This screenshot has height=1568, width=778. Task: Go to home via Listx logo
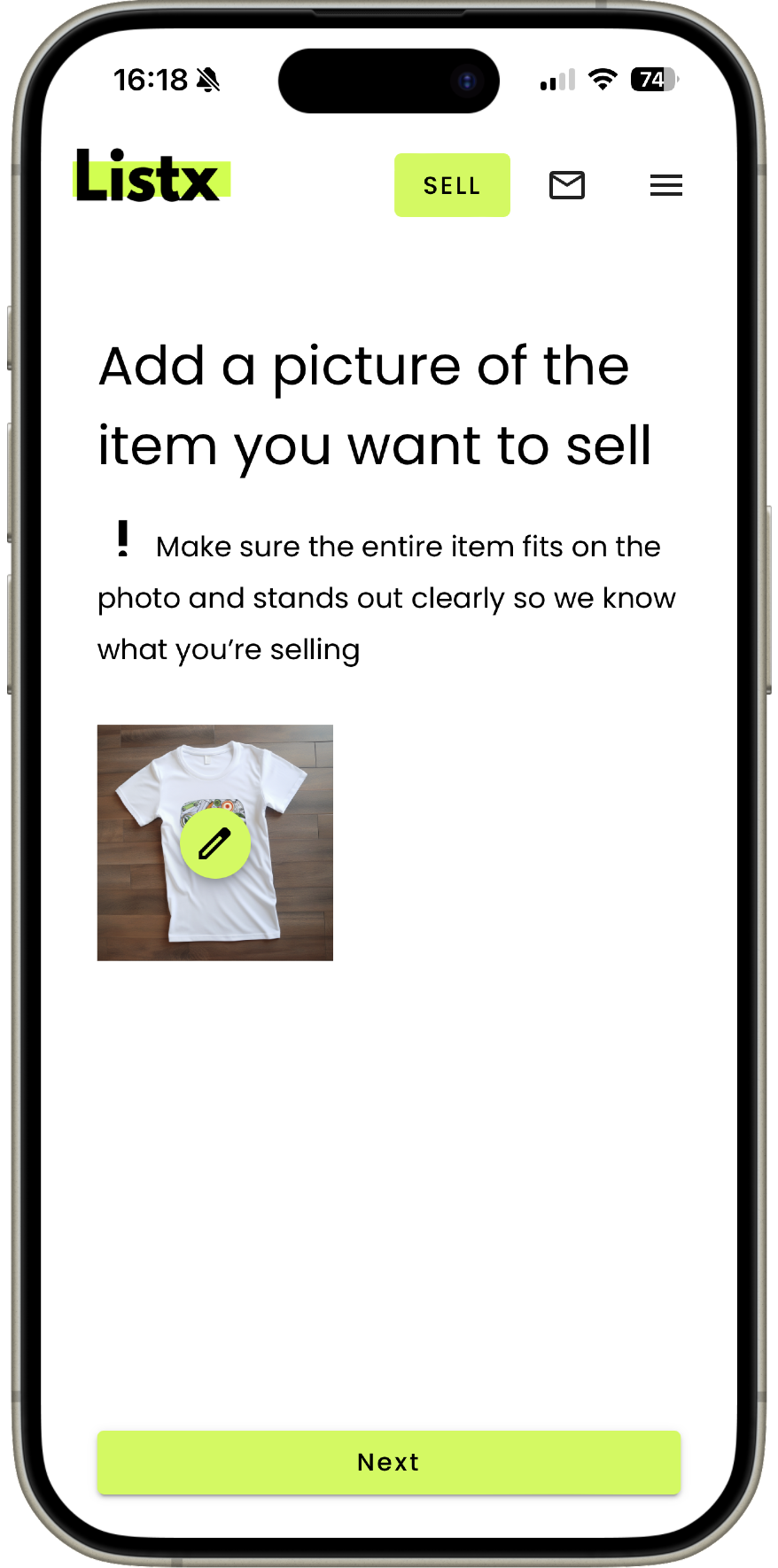tap(149, 176)
